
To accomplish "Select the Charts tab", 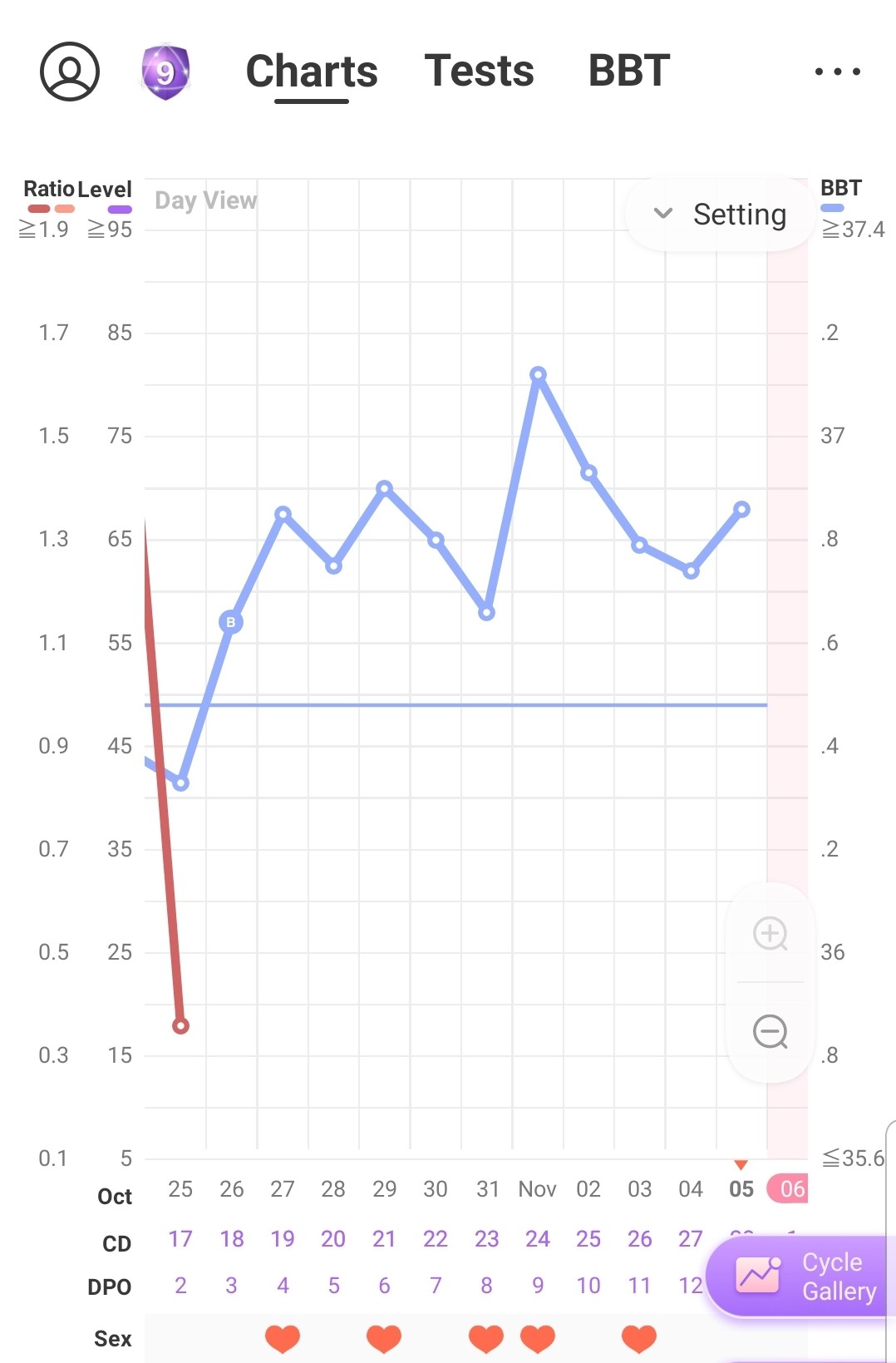I will (312, 72).
